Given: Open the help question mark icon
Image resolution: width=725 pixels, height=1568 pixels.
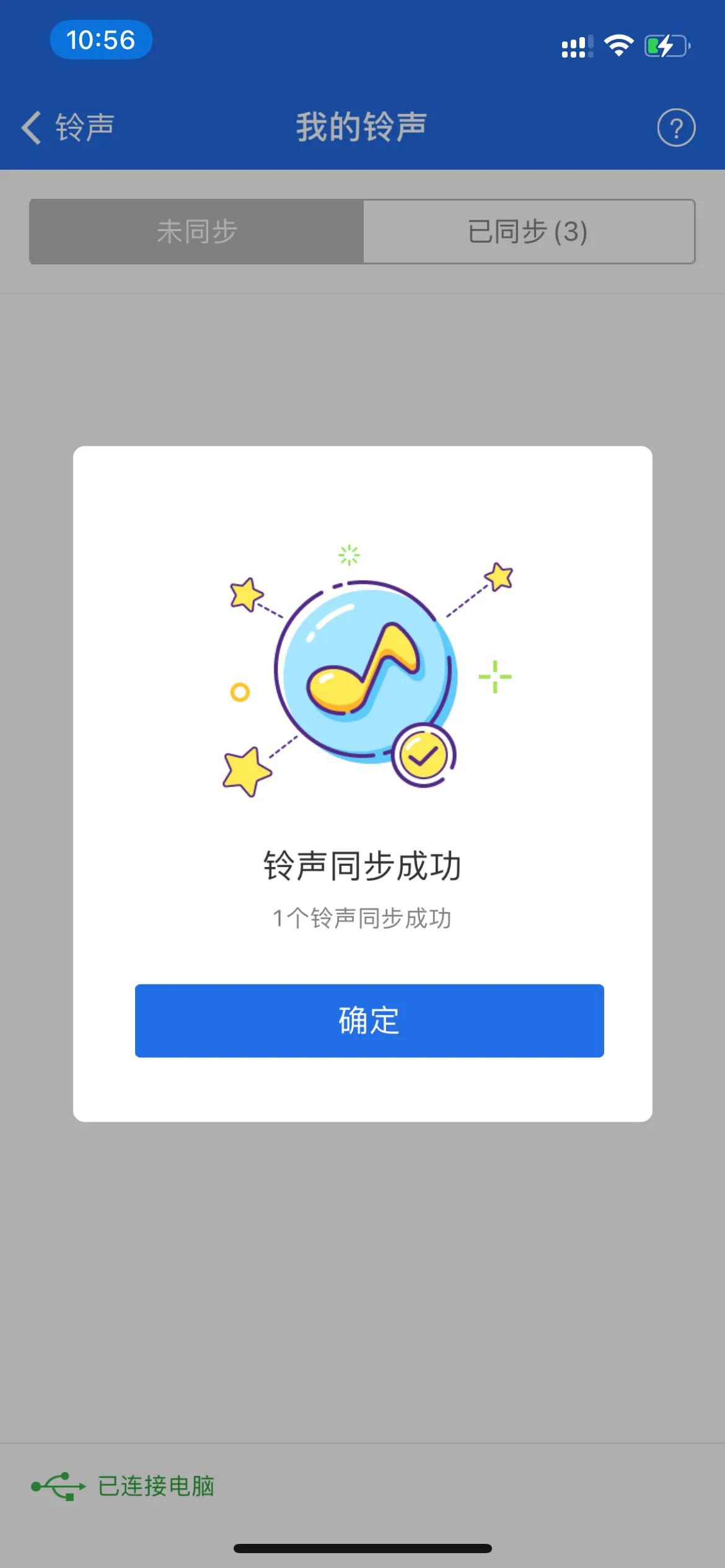Looking at the screenshot, I should [677, 128].
